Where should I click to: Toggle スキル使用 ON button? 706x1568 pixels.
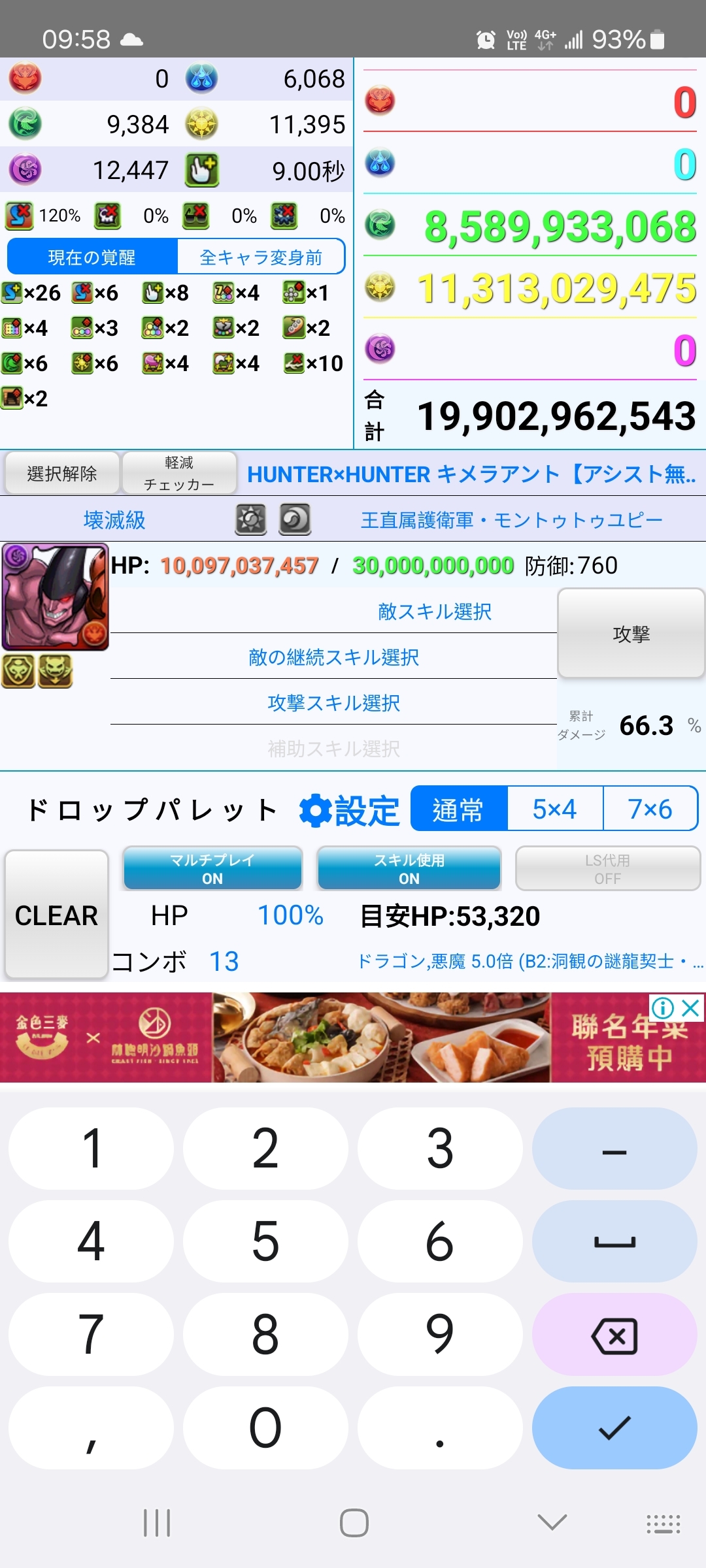point(409,869)
